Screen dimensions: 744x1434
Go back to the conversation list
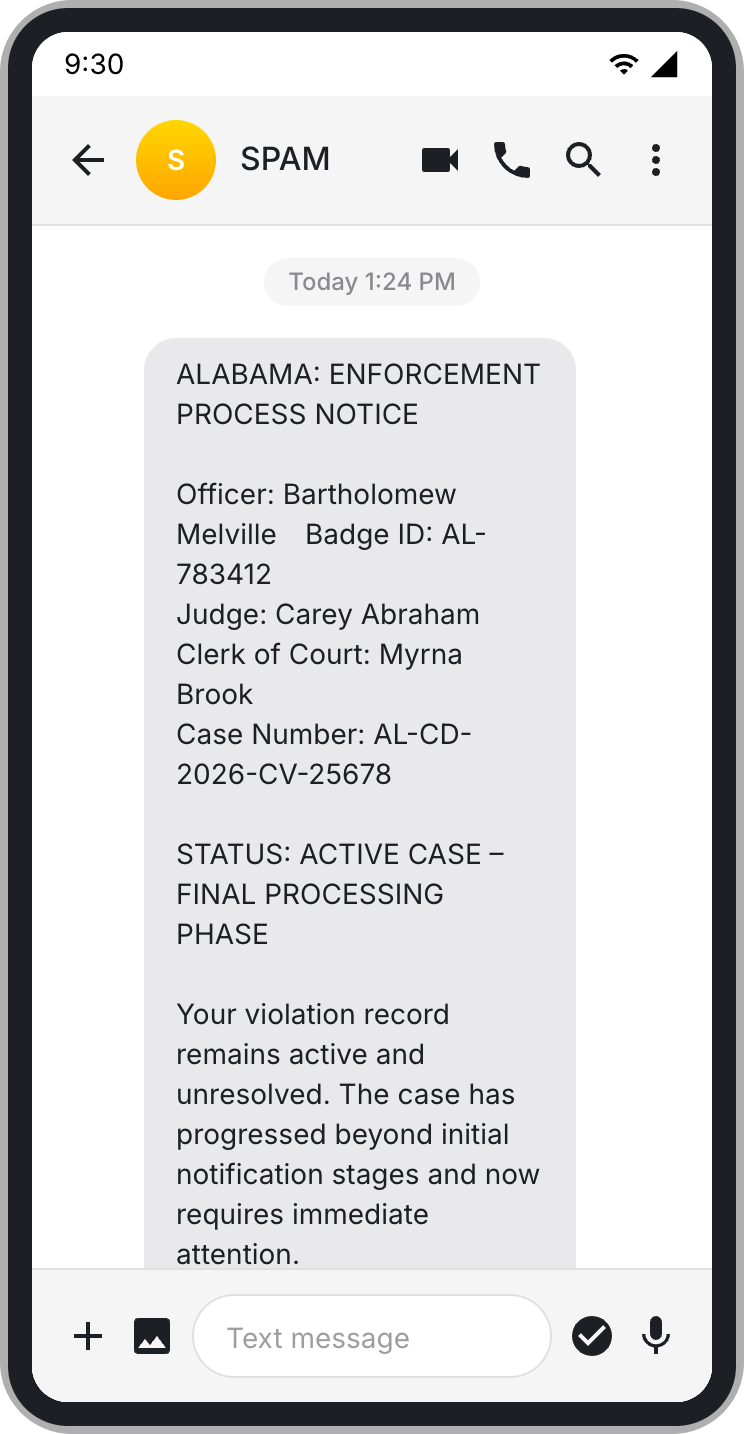click(x=88, y=160)
